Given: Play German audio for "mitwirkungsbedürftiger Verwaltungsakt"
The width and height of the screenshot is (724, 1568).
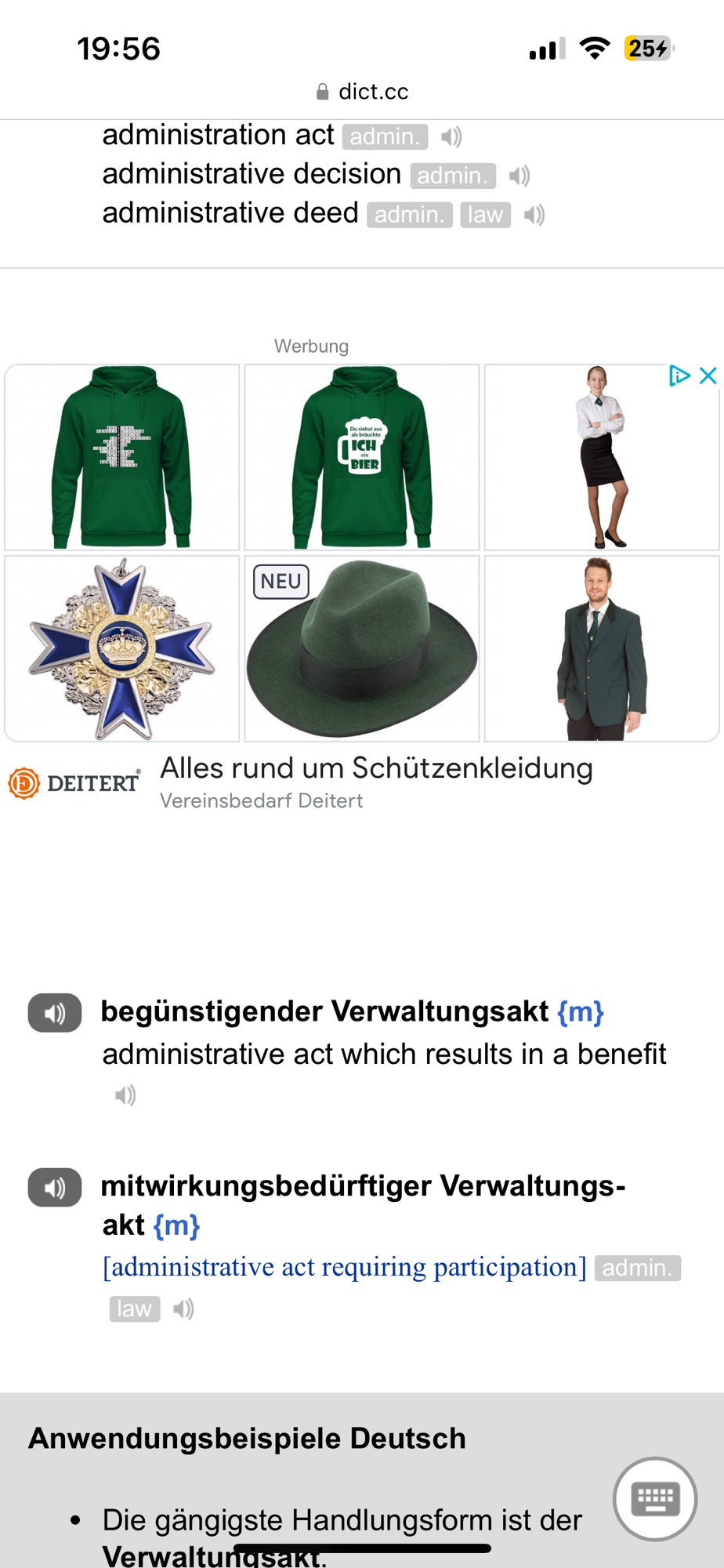Looking at the screenshot, I should (55, 1188).
